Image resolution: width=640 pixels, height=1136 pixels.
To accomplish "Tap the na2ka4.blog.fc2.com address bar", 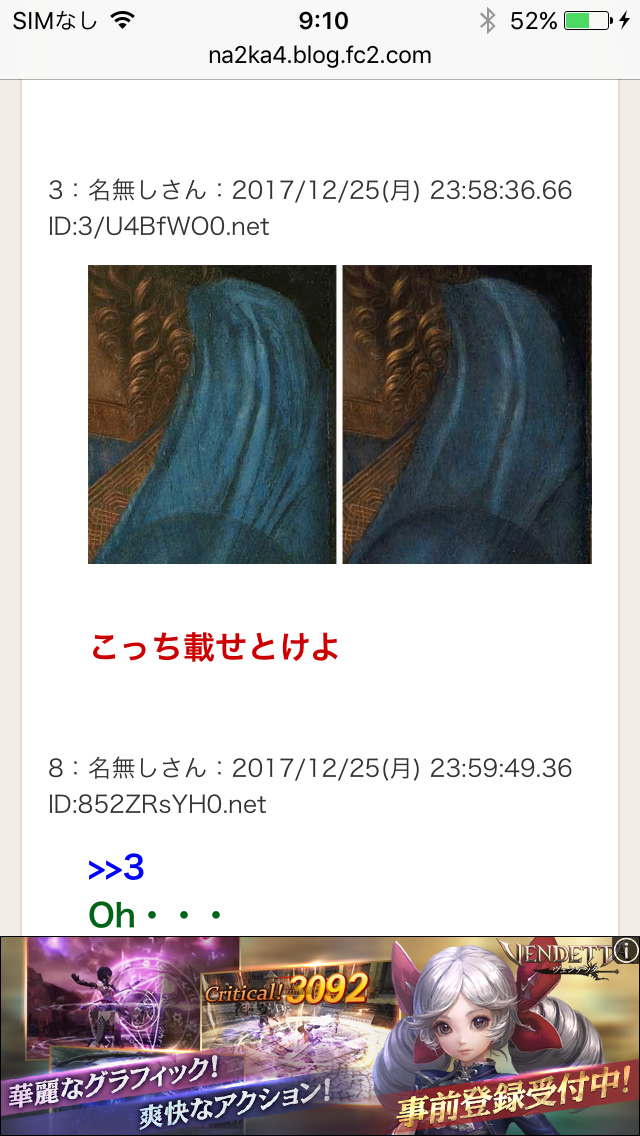I will tap(320, 55).
